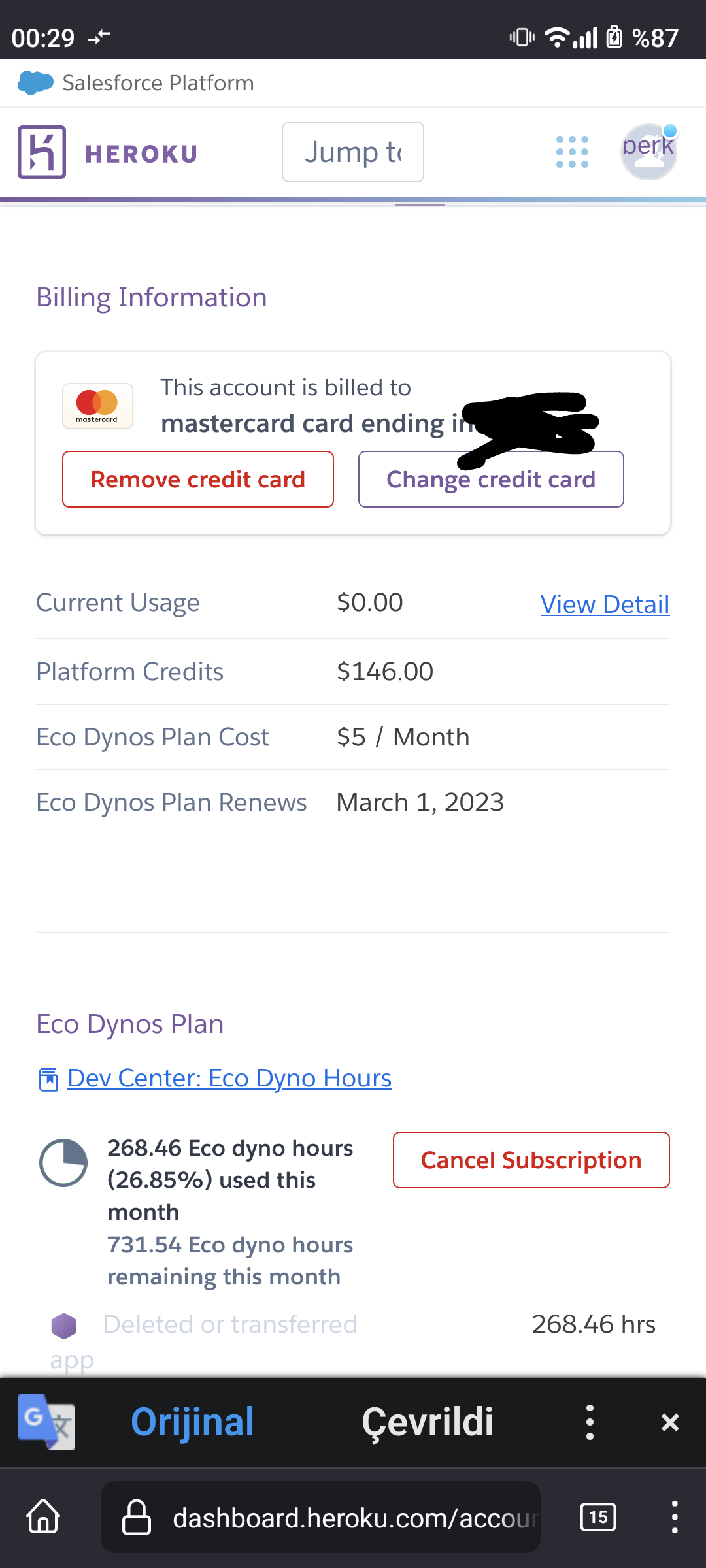Switch translation to Orijinal
This screenshot has height=1568, width=706.
[192, 1422]
